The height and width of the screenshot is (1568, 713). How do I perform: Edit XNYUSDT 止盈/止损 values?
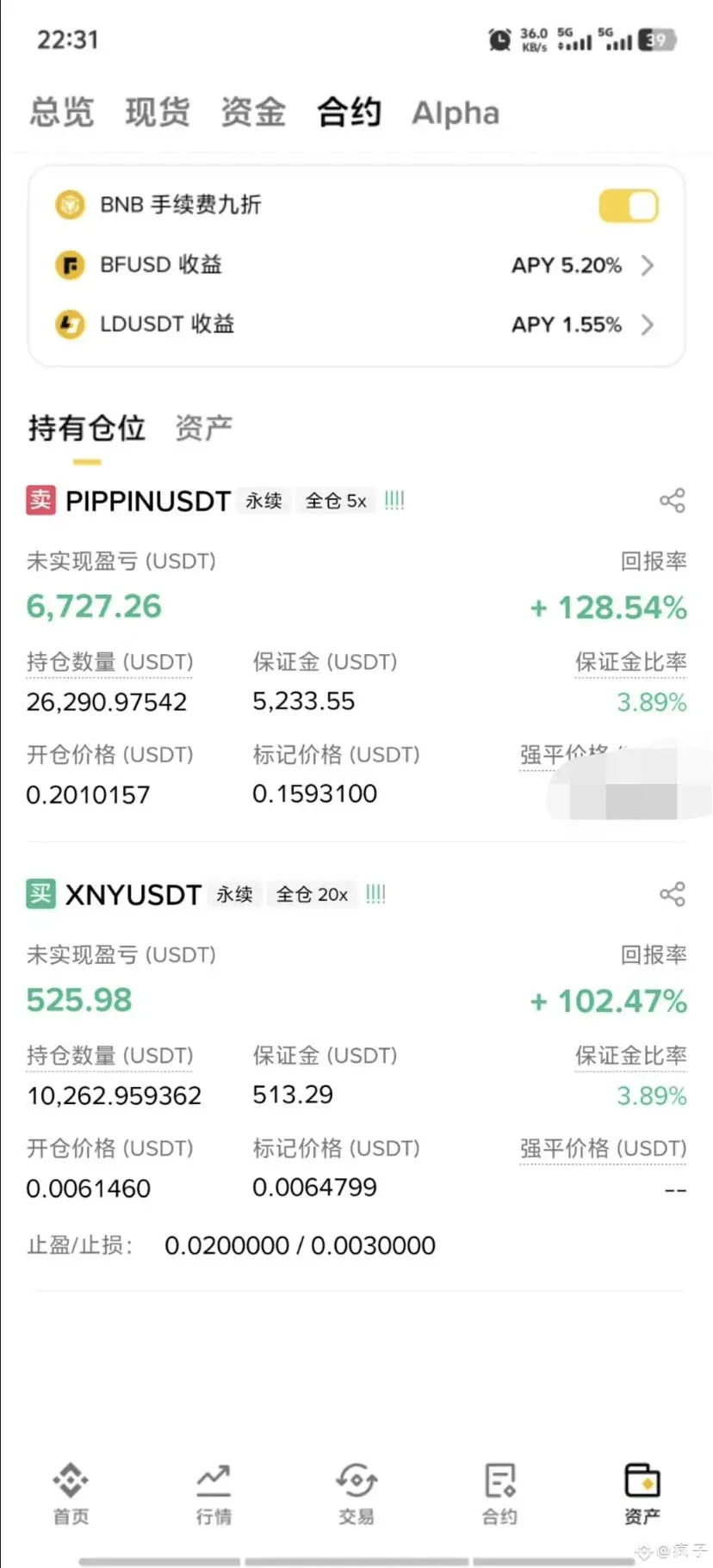pyautogui.click(x=299, y=1245)
